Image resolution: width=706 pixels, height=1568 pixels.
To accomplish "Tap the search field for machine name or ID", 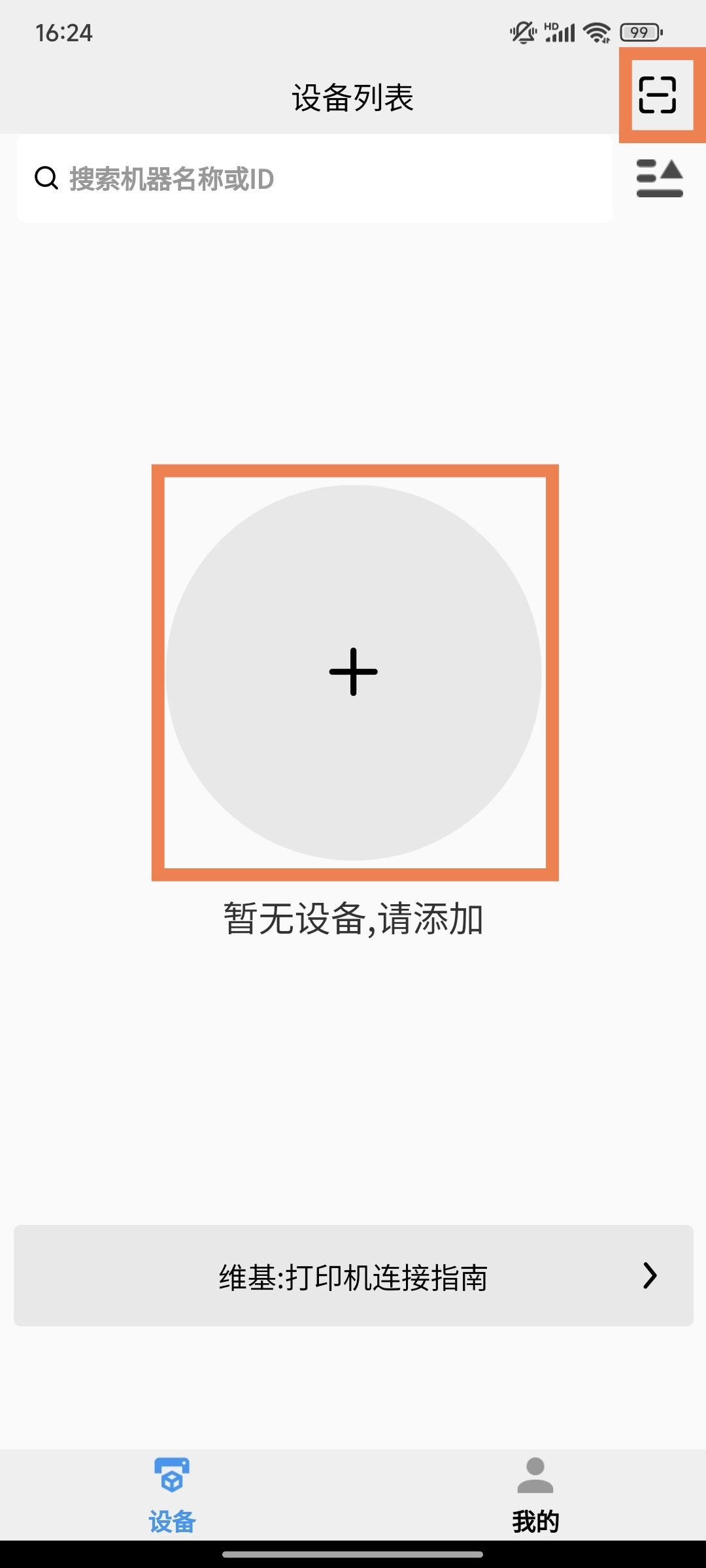I will click(314, 178).
